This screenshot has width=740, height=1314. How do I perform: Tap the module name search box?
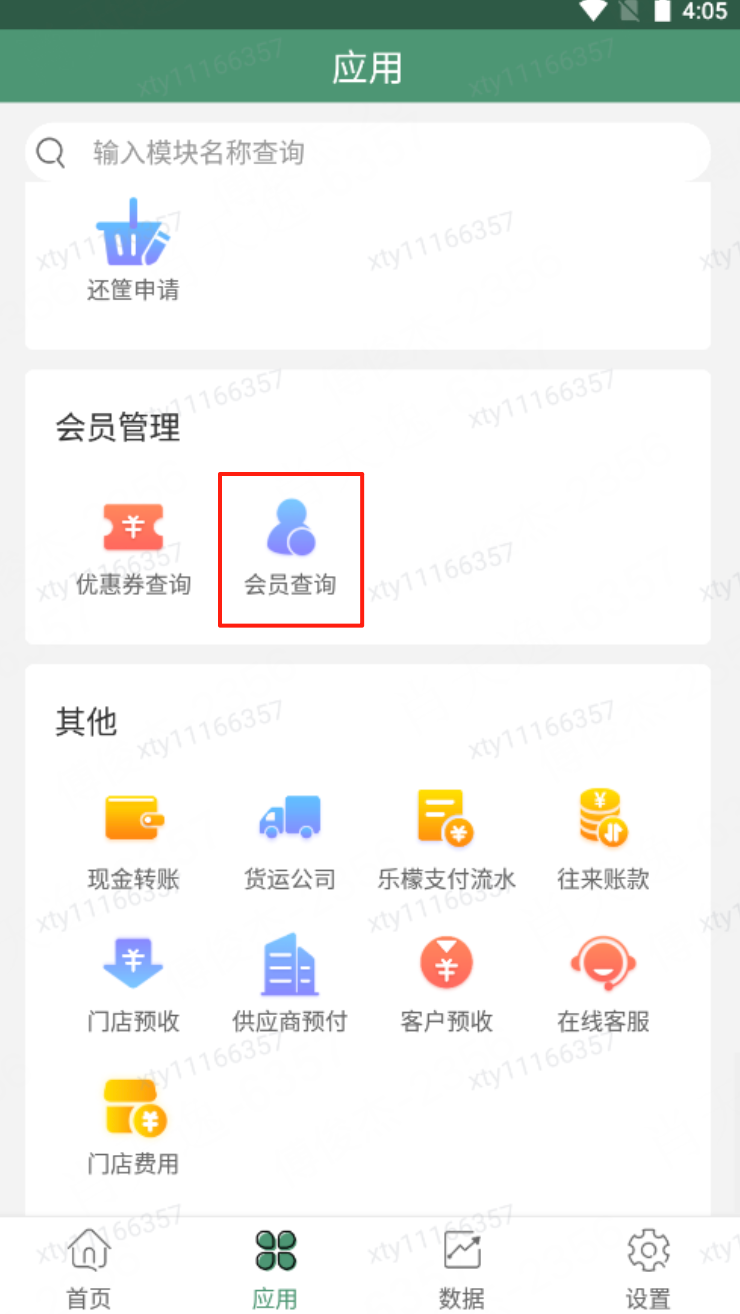pos(368,153)
